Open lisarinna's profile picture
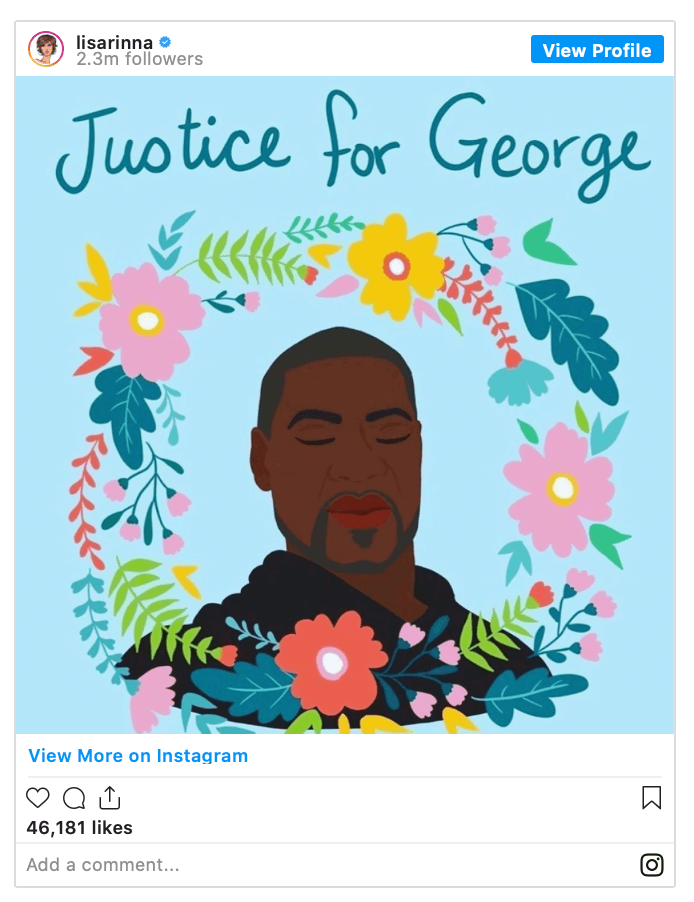Screen dimensions: 694x902 point(46,49)
